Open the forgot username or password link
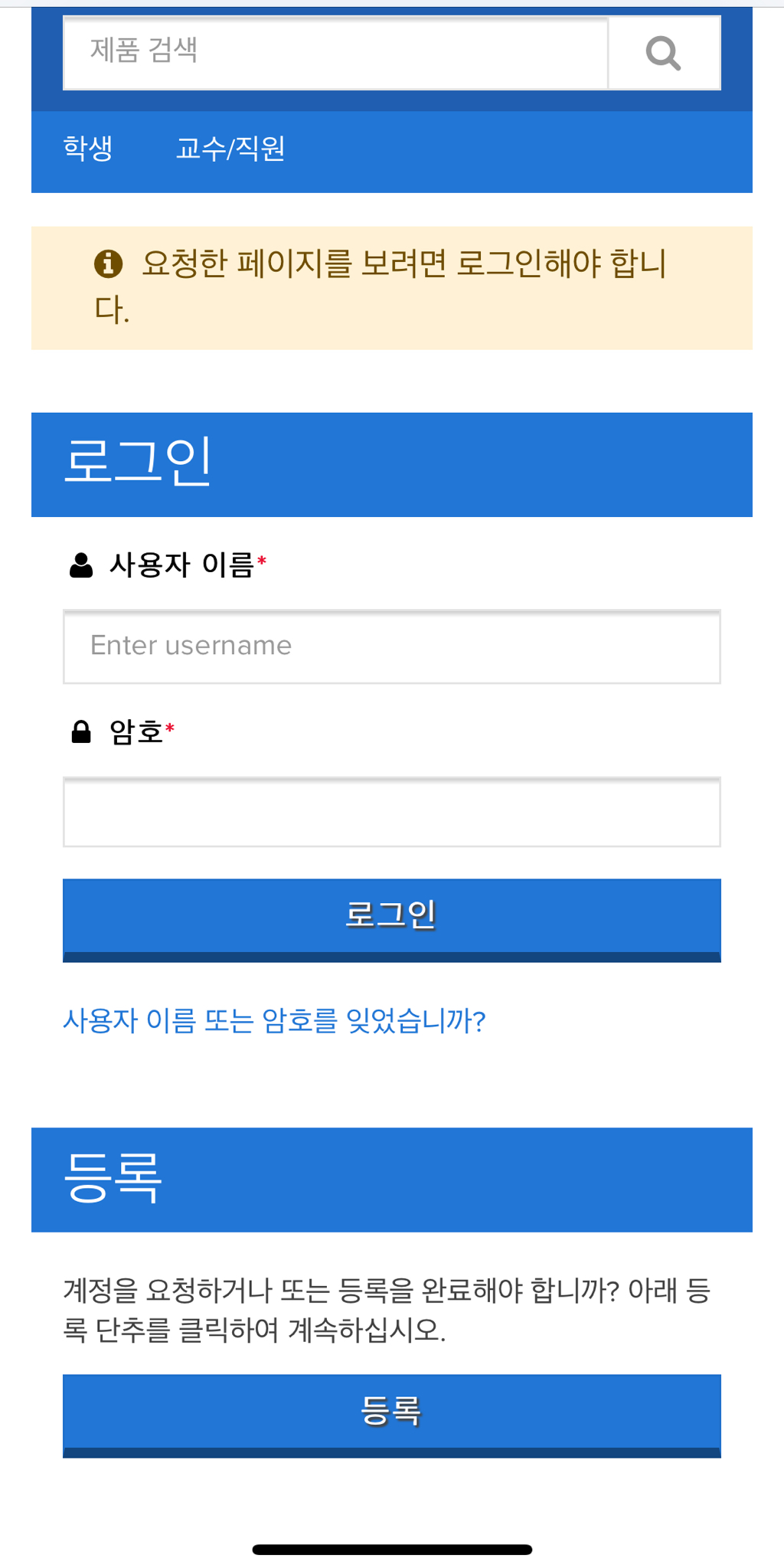This screenshot has width=784, height=1558. point(274,1021)
